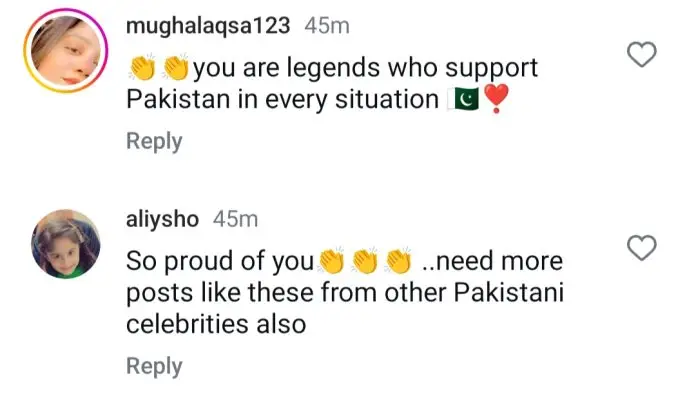Viewport: 696px width, 412px height.
Task: Open mughalaqsa123's profile picture
Action: pos(65,53)
